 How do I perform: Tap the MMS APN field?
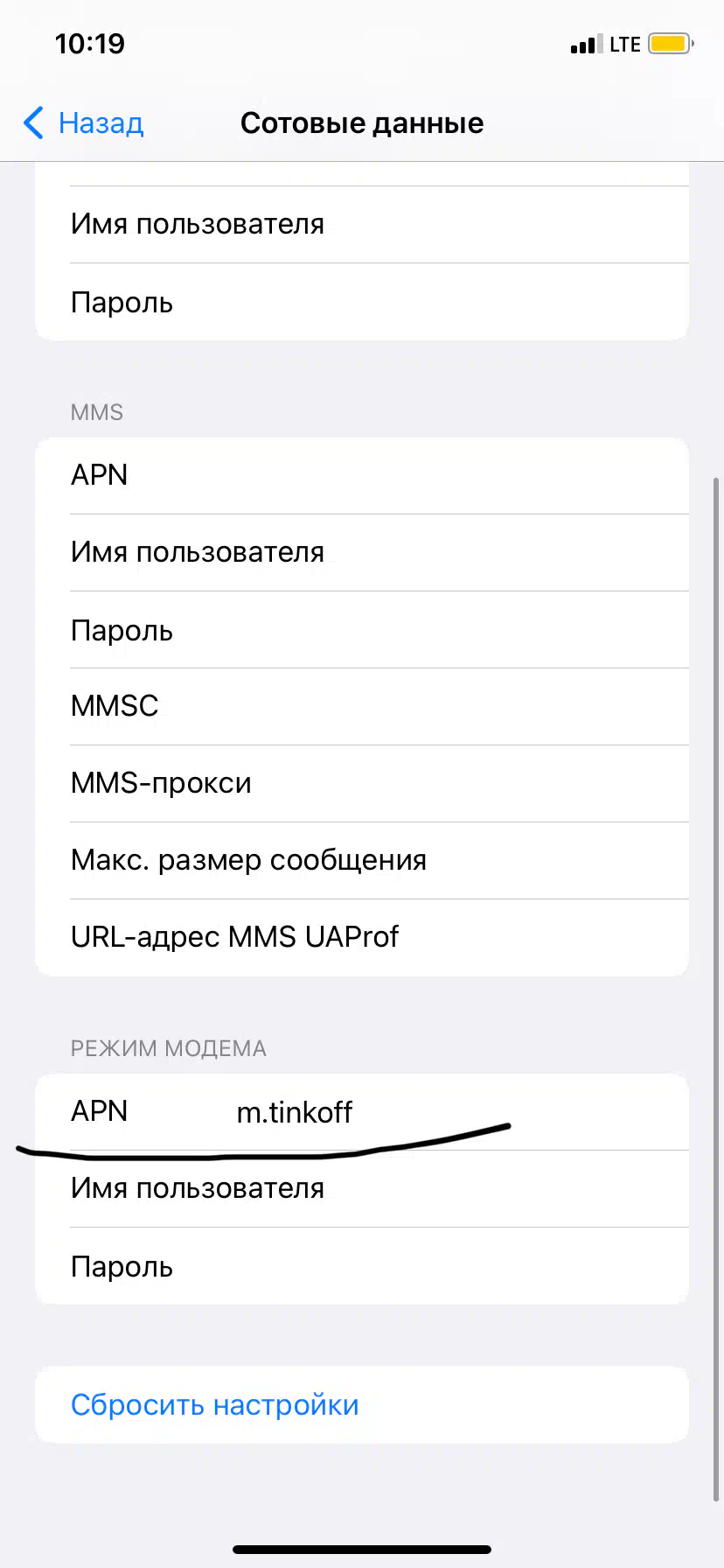click(362, 475)
